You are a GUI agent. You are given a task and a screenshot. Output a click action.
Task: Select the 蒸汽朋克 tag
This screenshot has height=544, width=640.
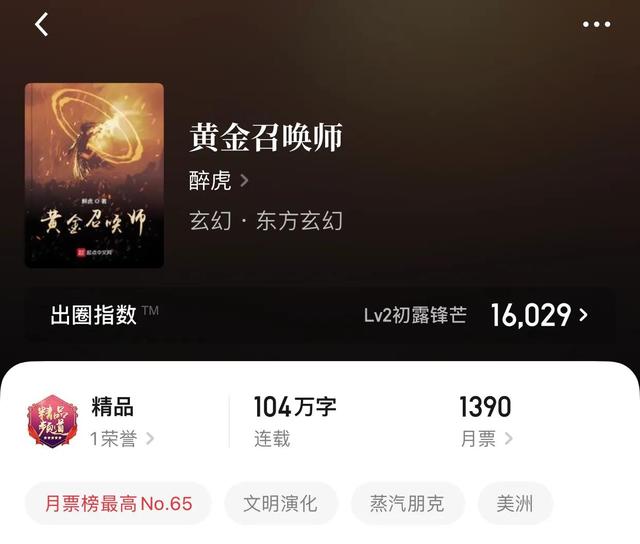tap(407, 503)
